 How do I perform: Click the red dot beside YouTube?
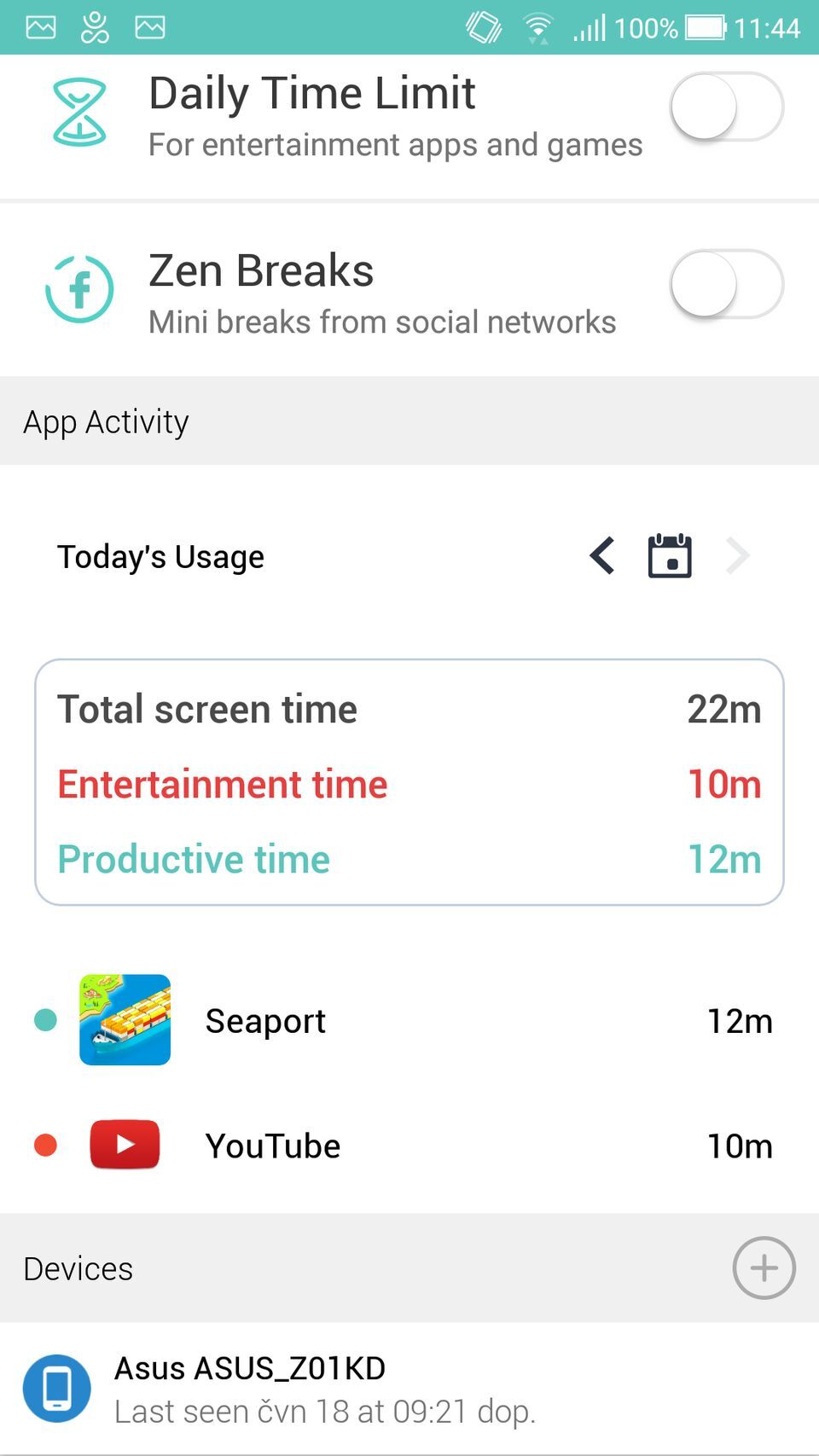click(x=44, y=1146)
